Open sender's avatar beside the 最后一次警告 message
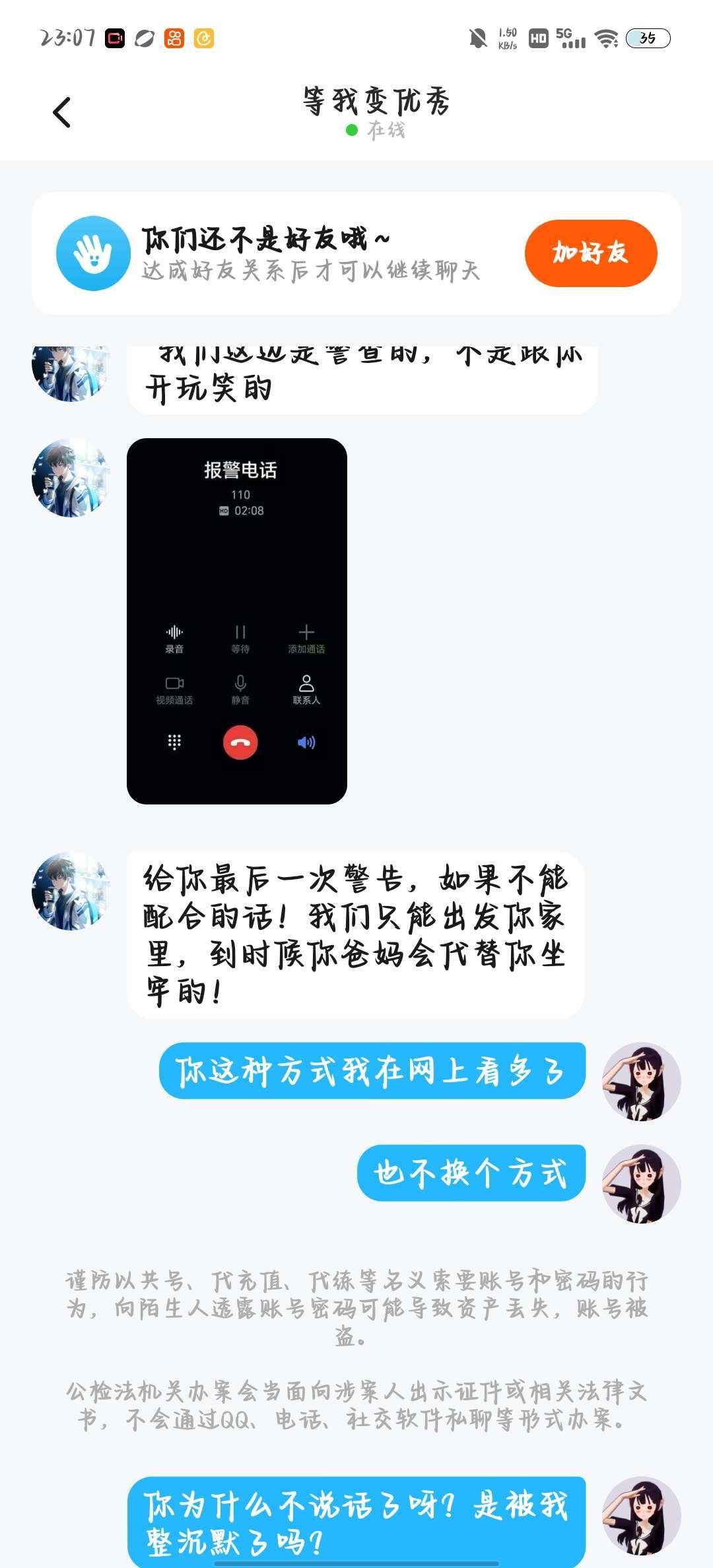 pos(71,890)
